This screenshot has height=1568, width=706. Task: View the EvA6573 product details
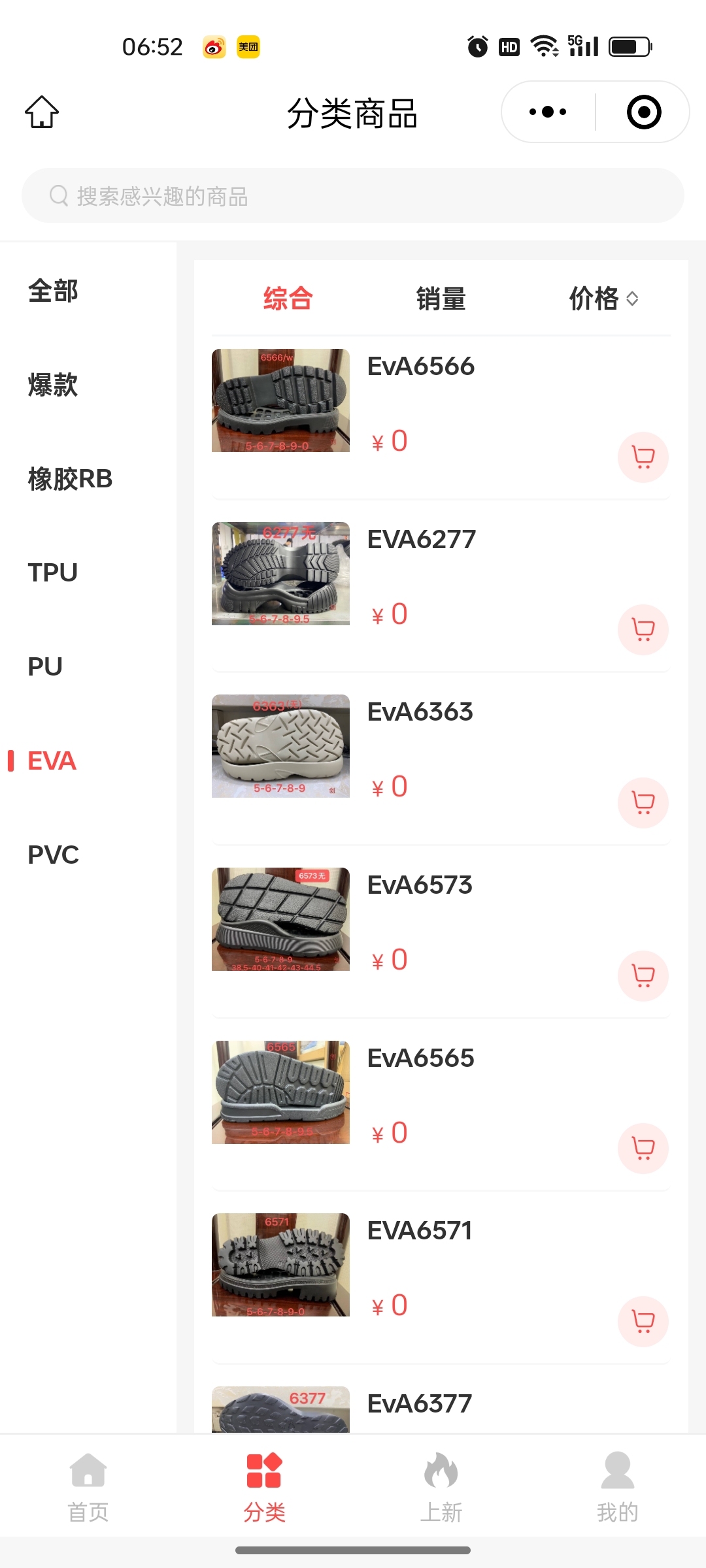(x=420, y=885)
